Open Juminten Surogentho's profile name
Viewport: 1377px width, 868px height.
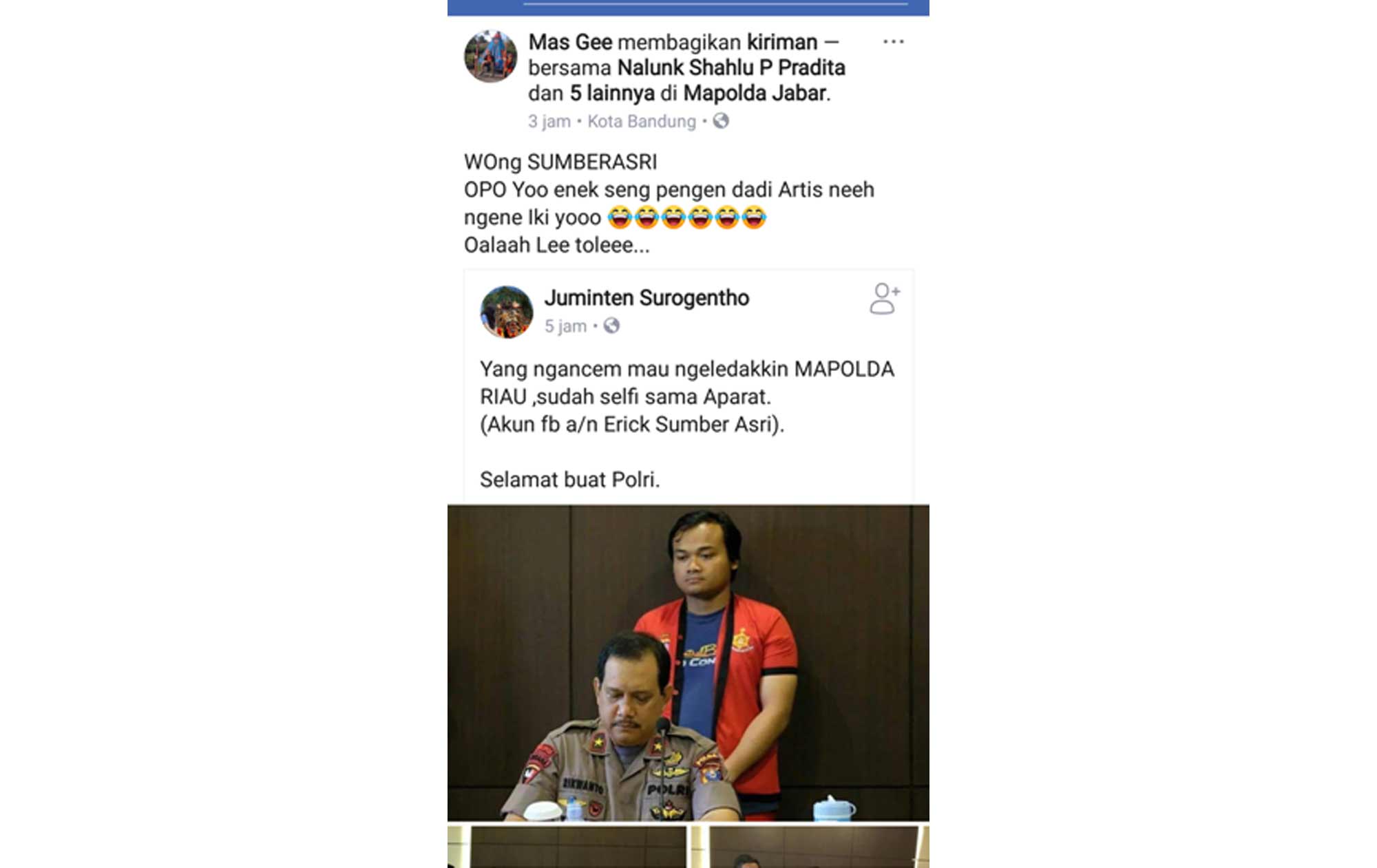pyautogui.click(x=647, y=298)
